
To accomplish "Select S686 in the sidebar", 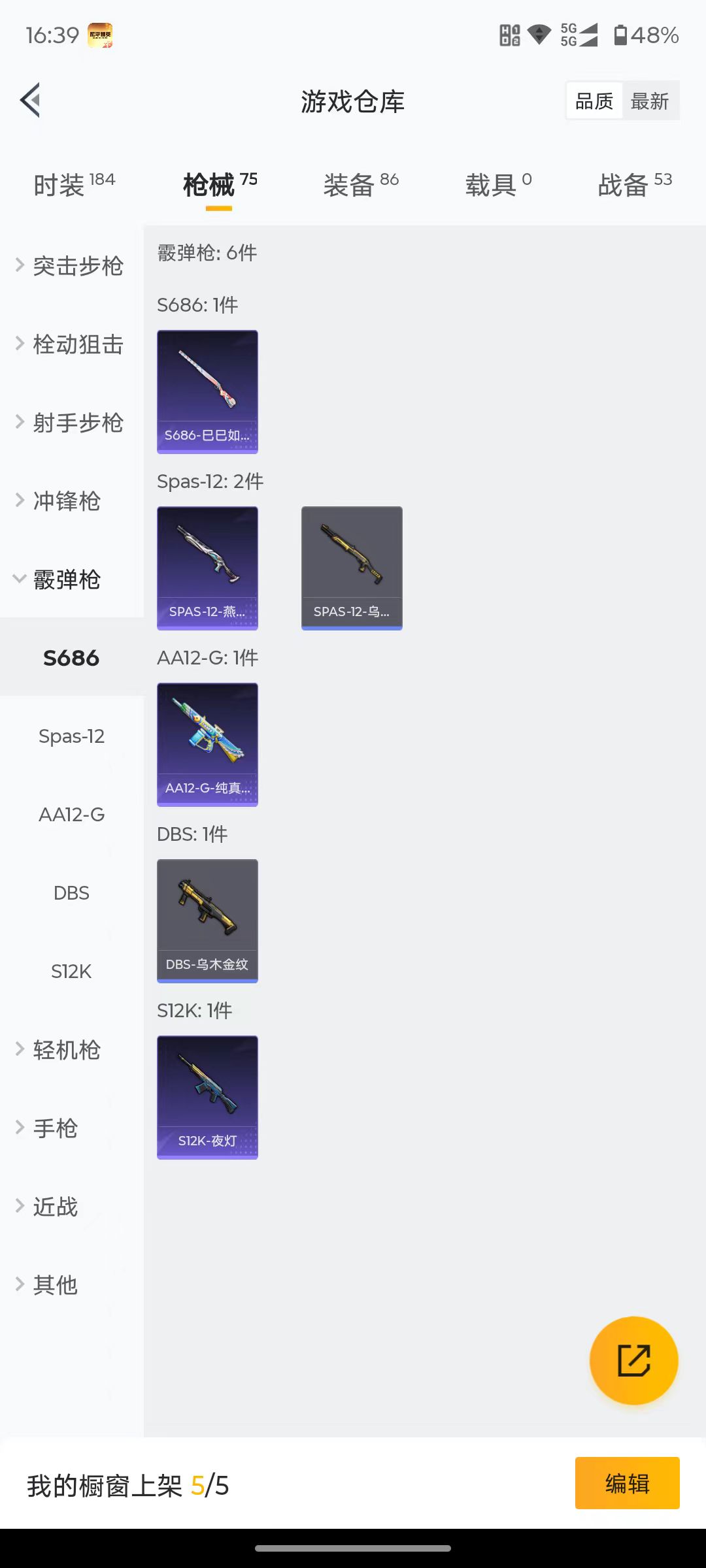I will tap(72, 659).
